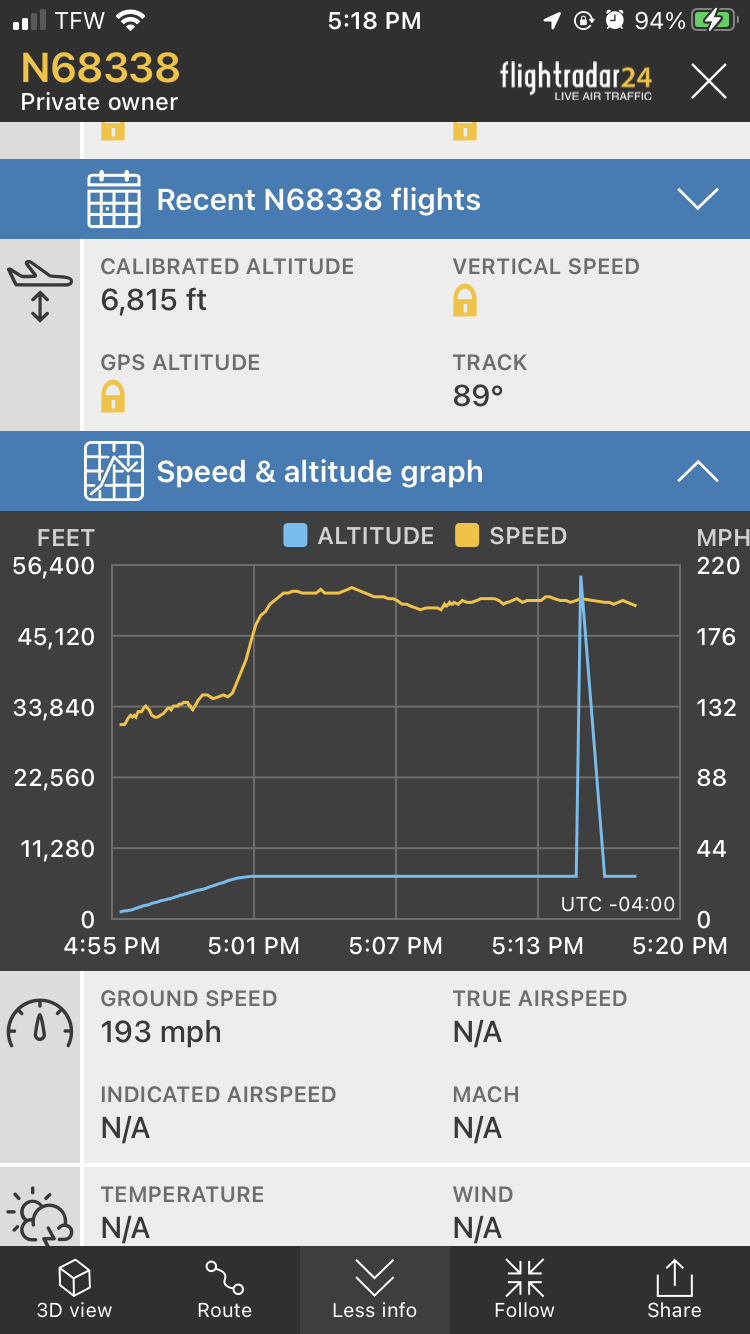Follow this aircraft on the map
This screenshot has width=750, height=1334.
524,1289
